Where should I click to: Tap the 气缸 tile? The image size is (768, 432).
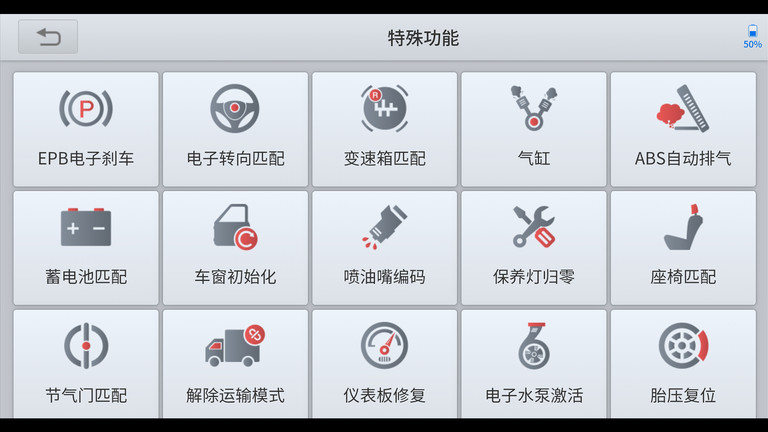533,129
